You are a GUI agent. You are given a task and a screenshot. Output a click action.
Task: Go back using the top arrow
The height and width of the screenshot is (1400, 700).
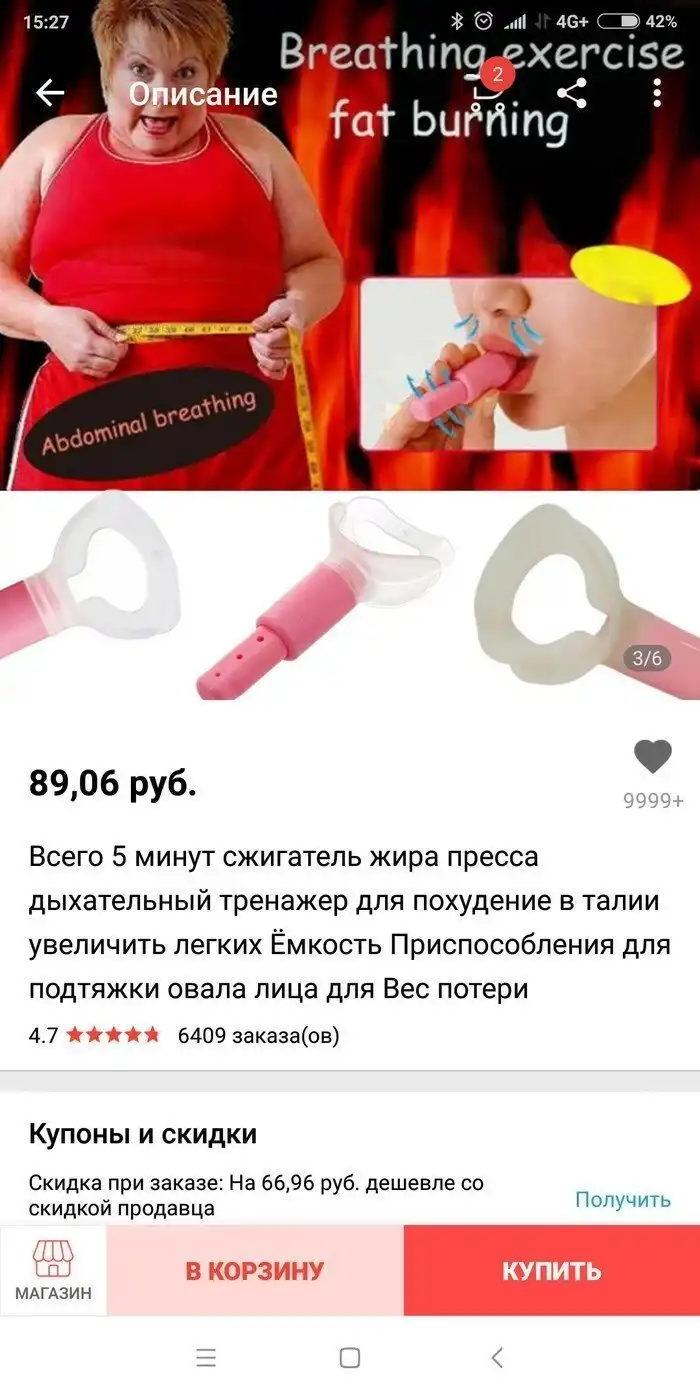click(x=49, y=93)
